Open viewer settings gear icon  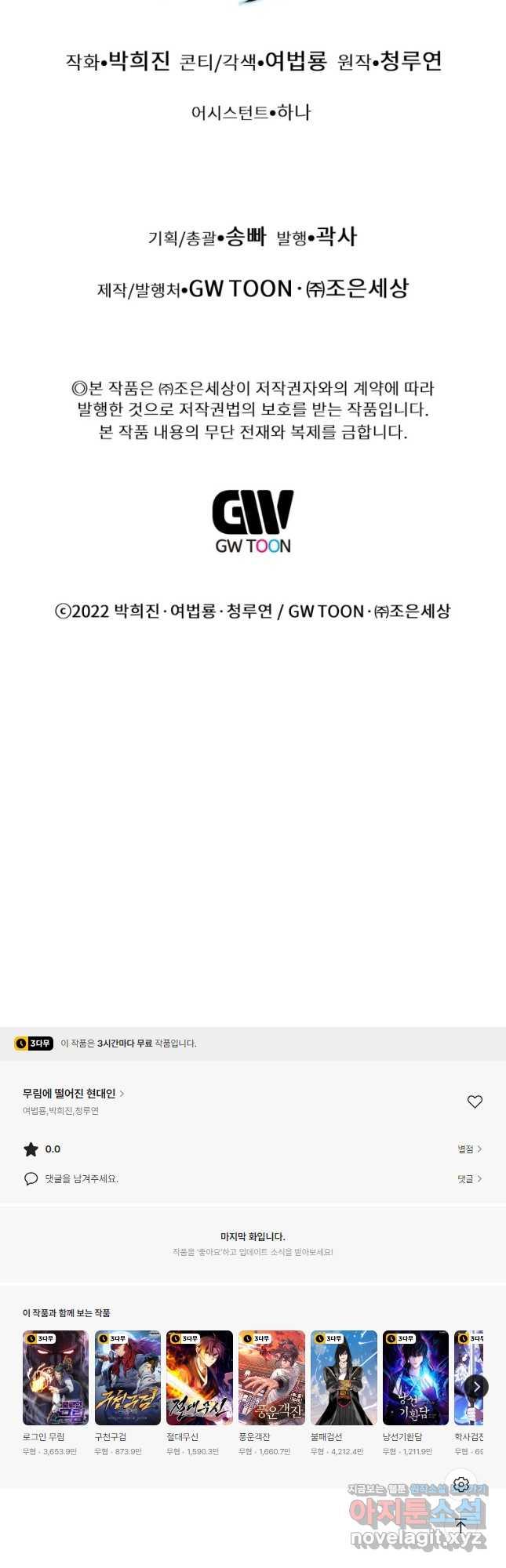pos(461,1485)
